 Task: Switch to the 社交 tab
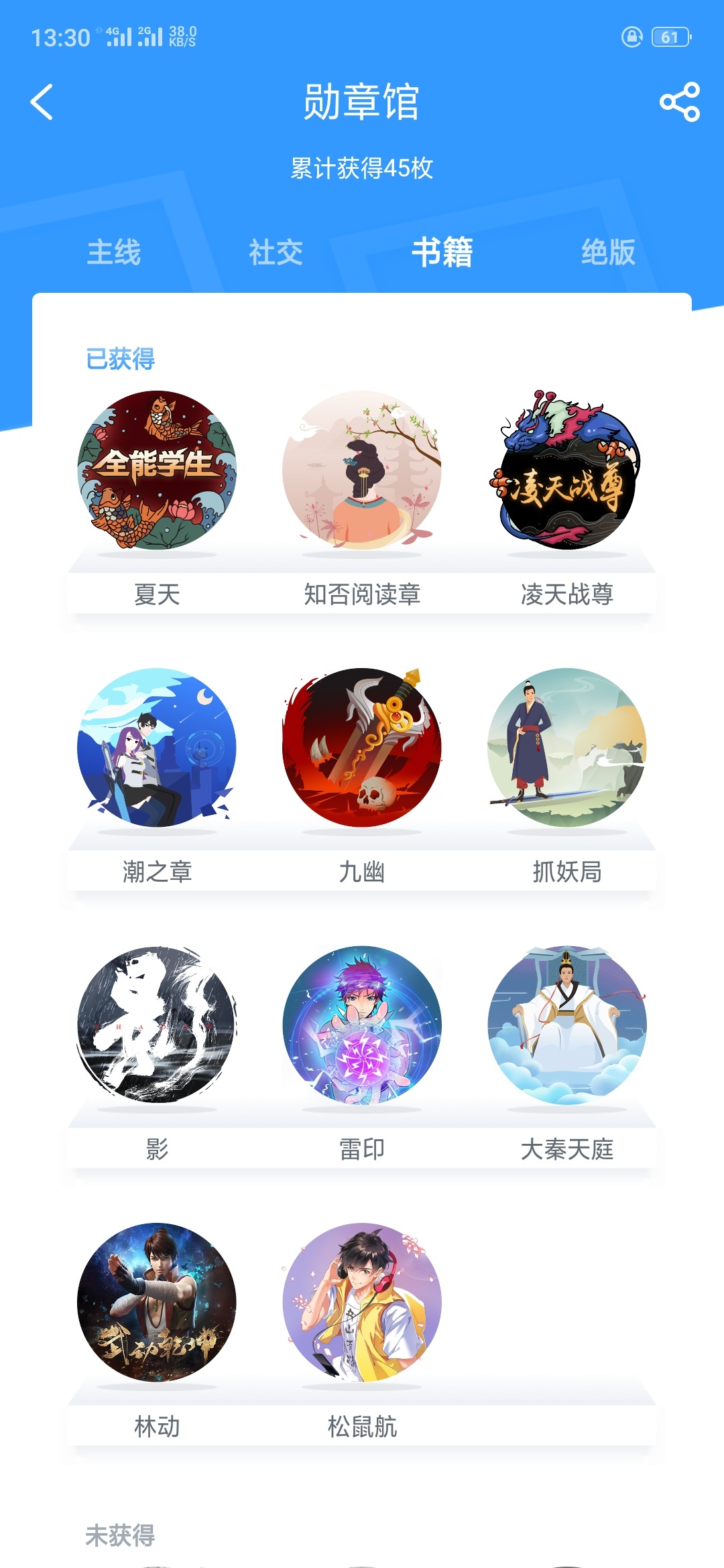(x=276, y=253)
